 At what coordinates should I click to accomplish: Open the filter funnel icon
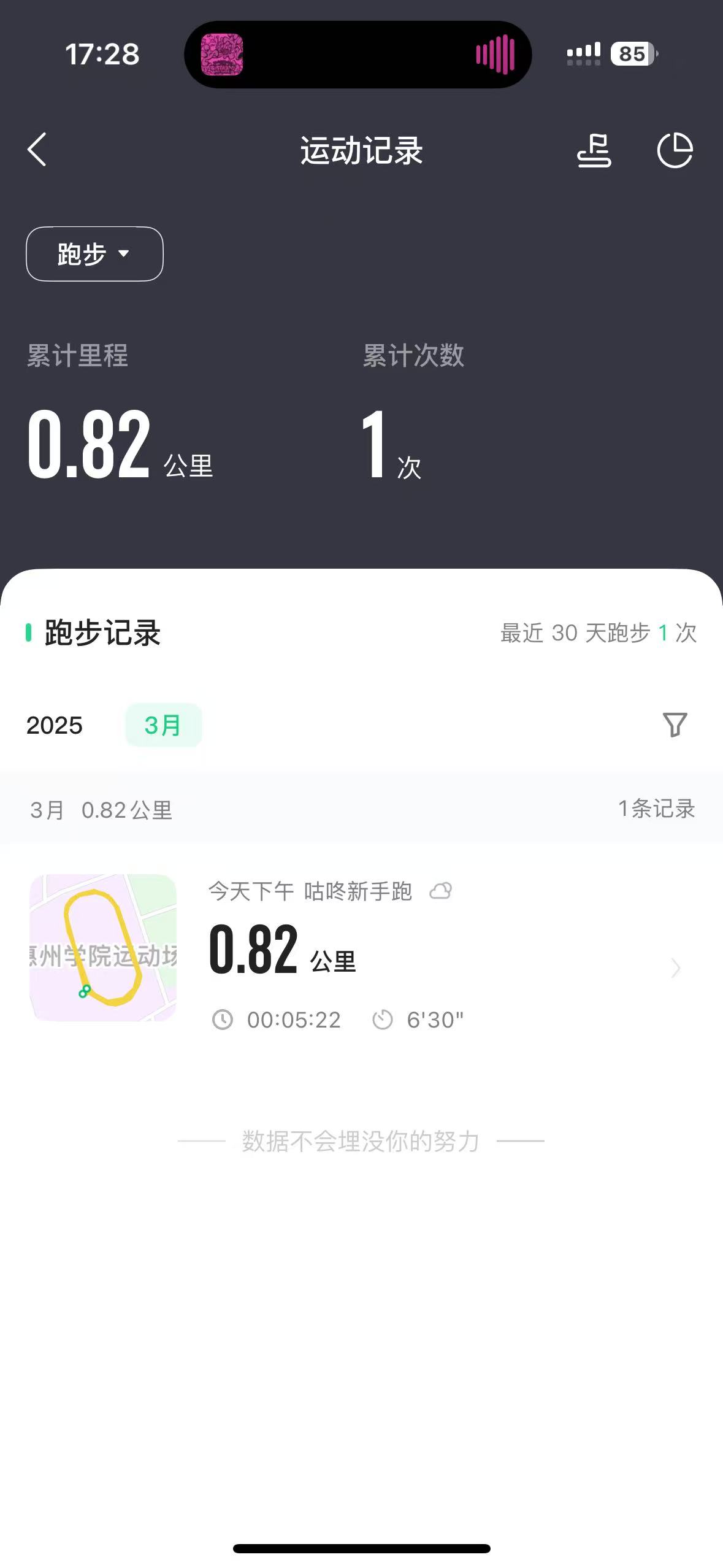pyautogui.click(x=675, y=724)
